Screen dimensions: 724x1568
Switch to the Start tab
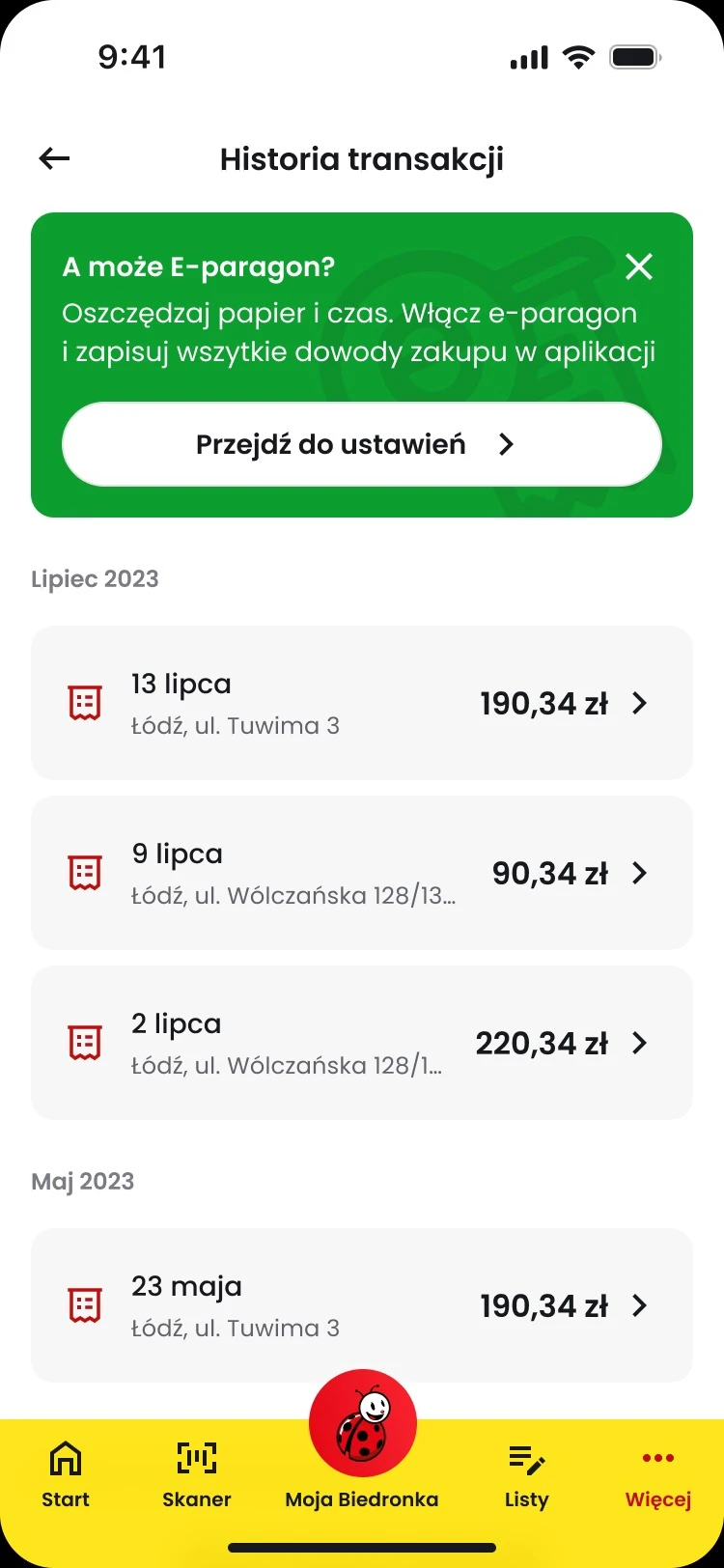[x=66, y=1475]
